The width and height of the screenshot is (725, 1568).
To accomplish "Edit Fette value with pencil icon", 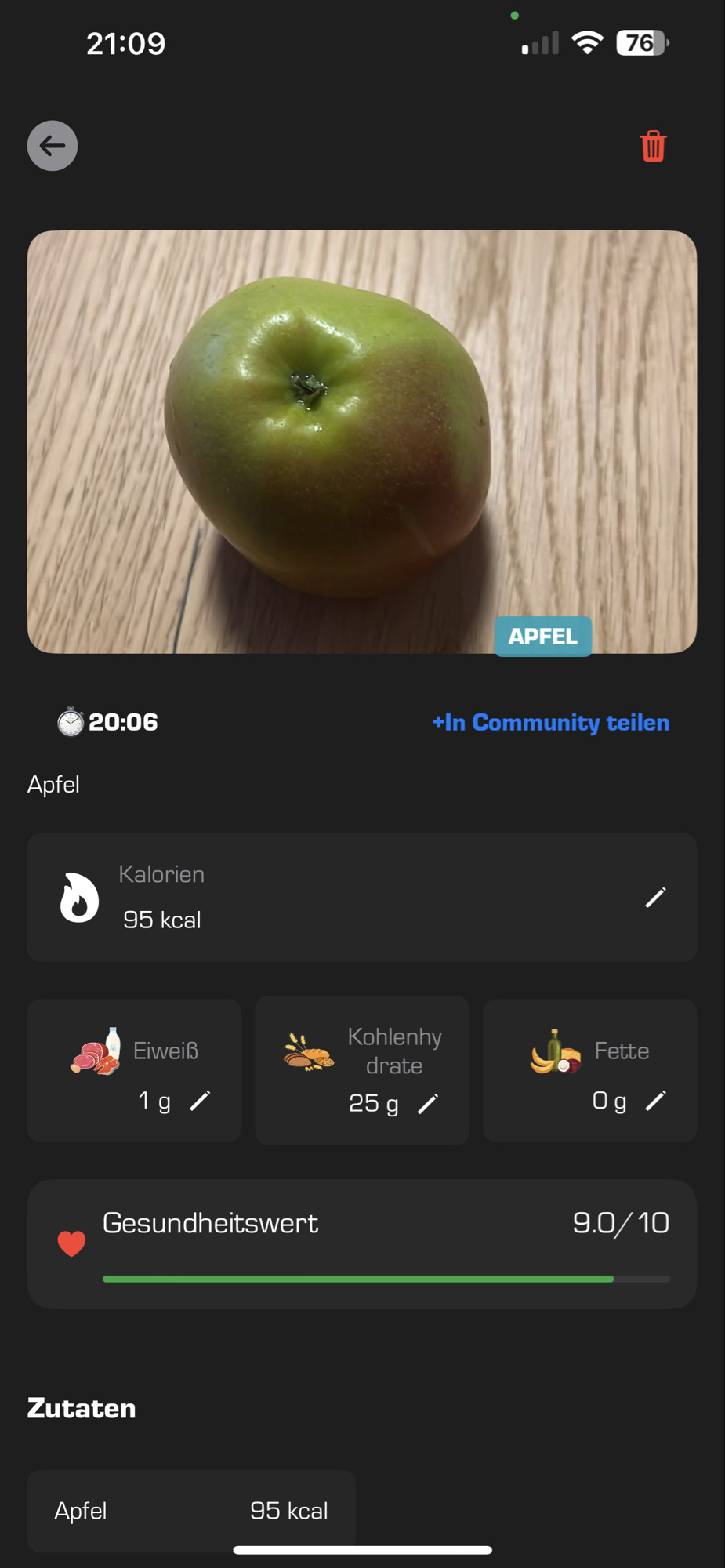I will click(x=655, y=1101).
